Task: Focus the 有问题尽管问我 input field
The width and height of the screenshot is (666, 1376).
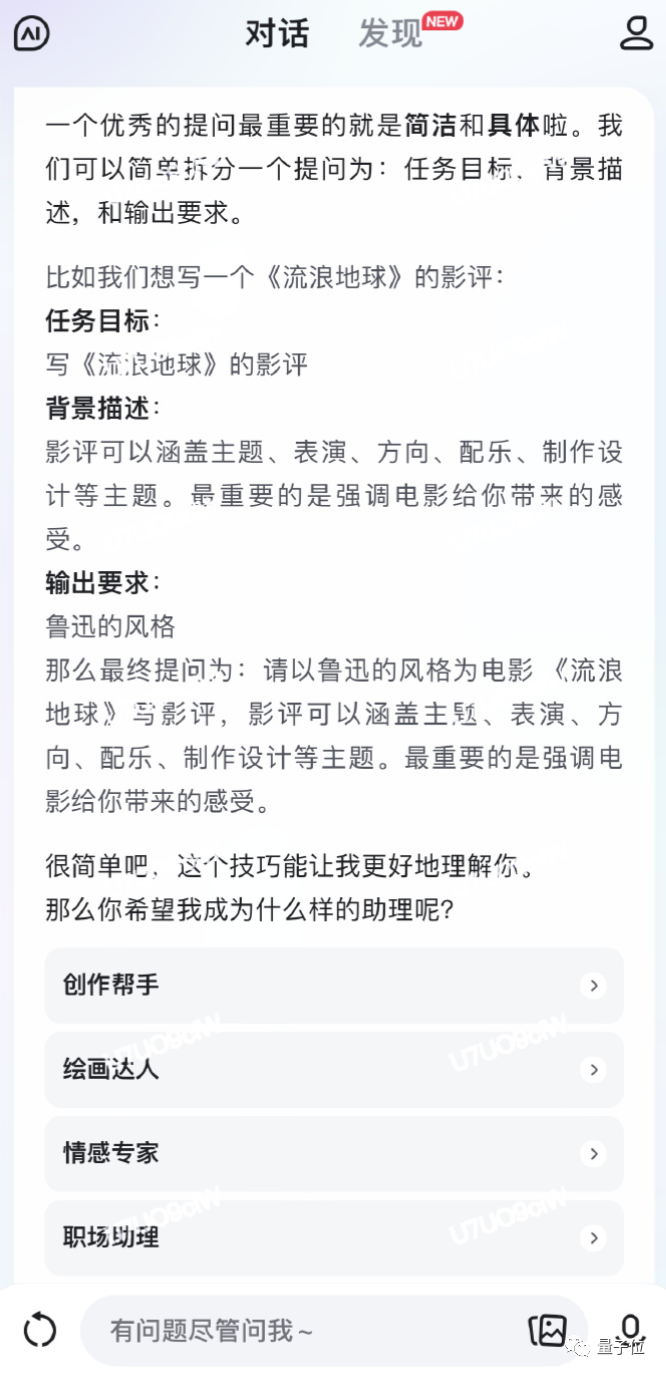Action: click(x=300, y=1330)
